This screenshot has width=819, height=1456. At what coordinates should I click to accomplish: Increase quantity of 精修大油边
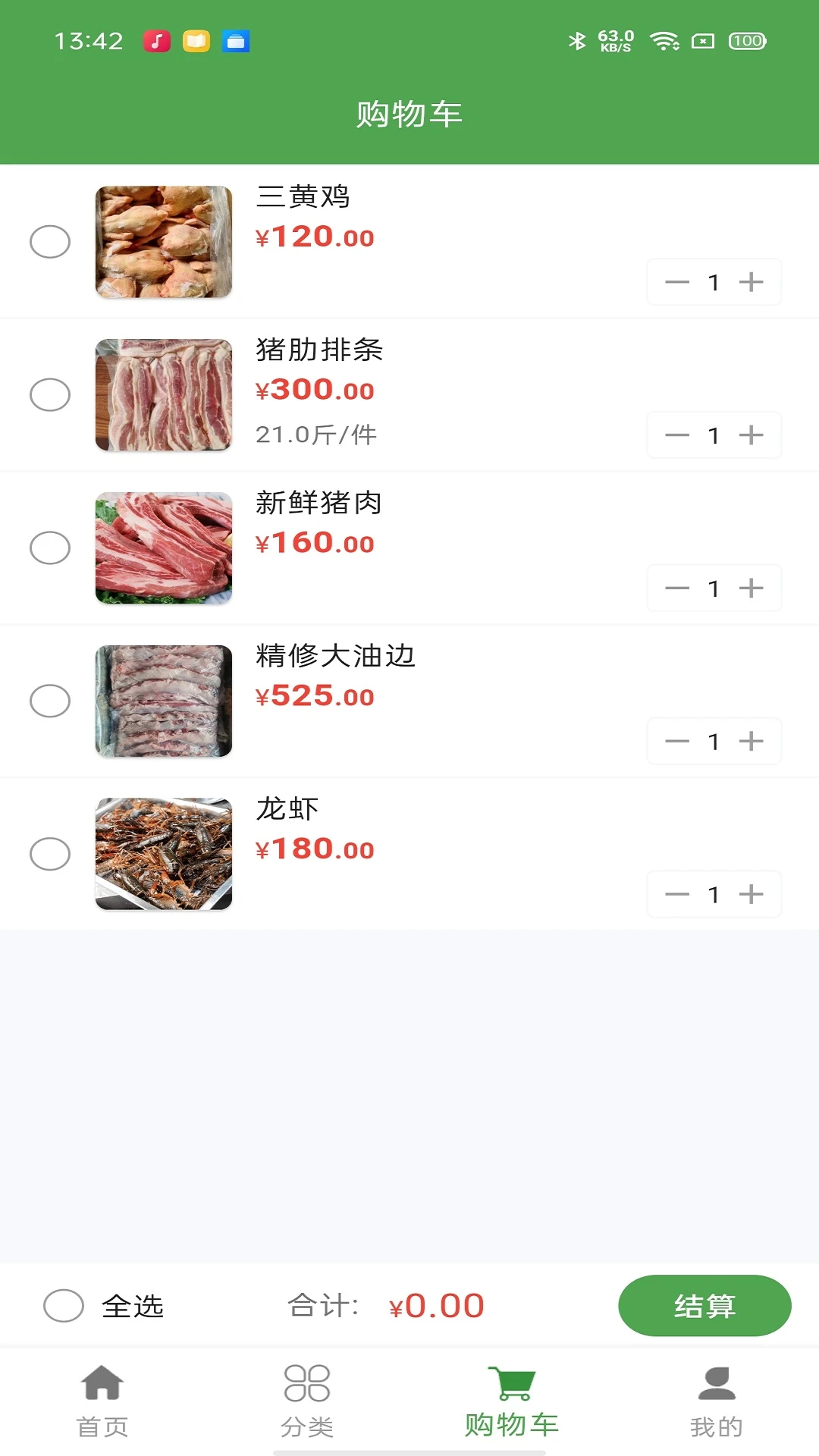click(x=752, y=741)
